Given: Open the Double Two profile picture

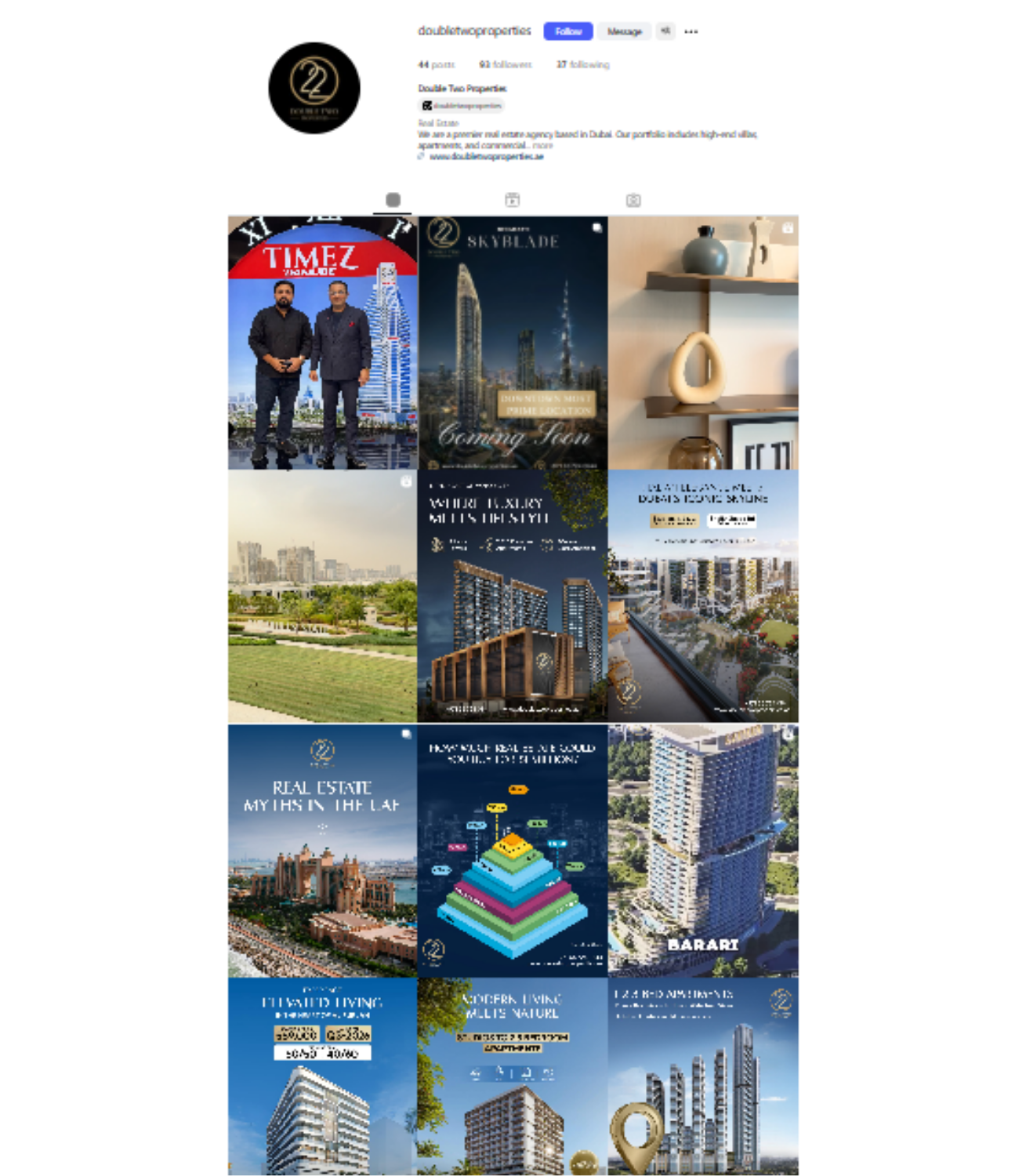Looking at the screenshot, I should (314, 88).
